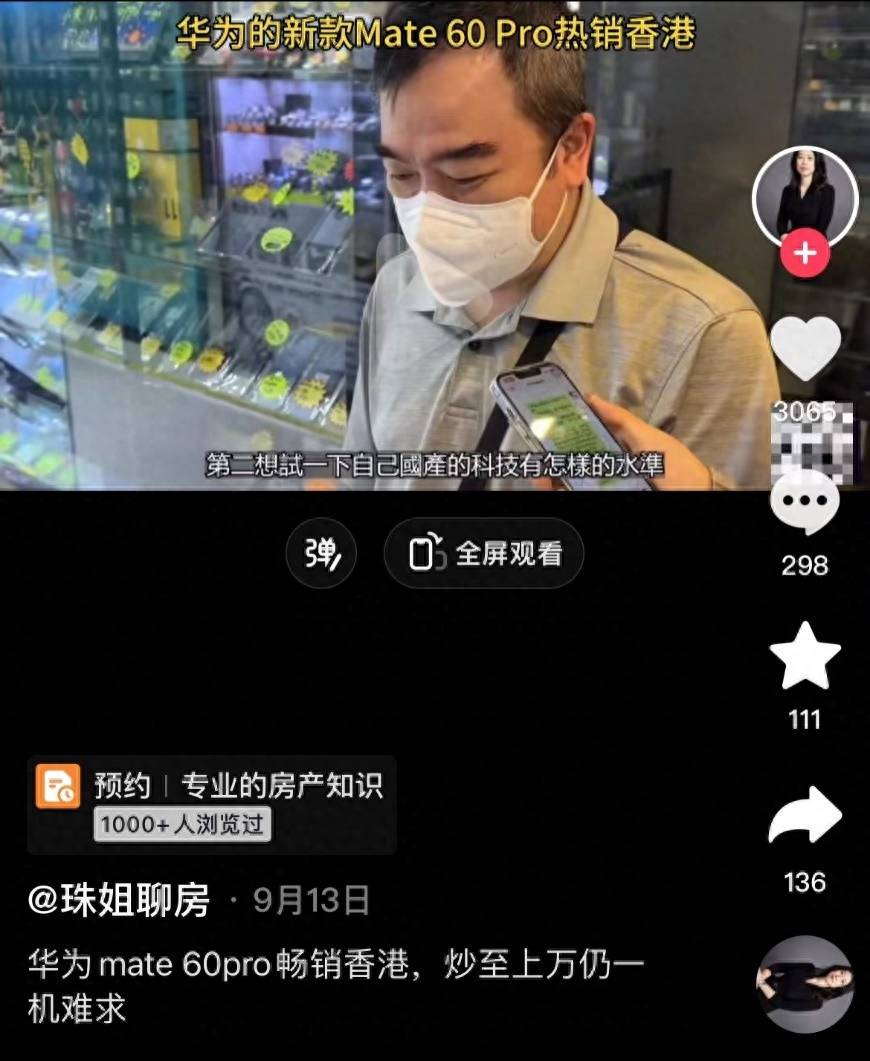The width and height of the screenshot is (870, 1061).
Task: Open the rotating music disc
Action: tap(805, 985)
